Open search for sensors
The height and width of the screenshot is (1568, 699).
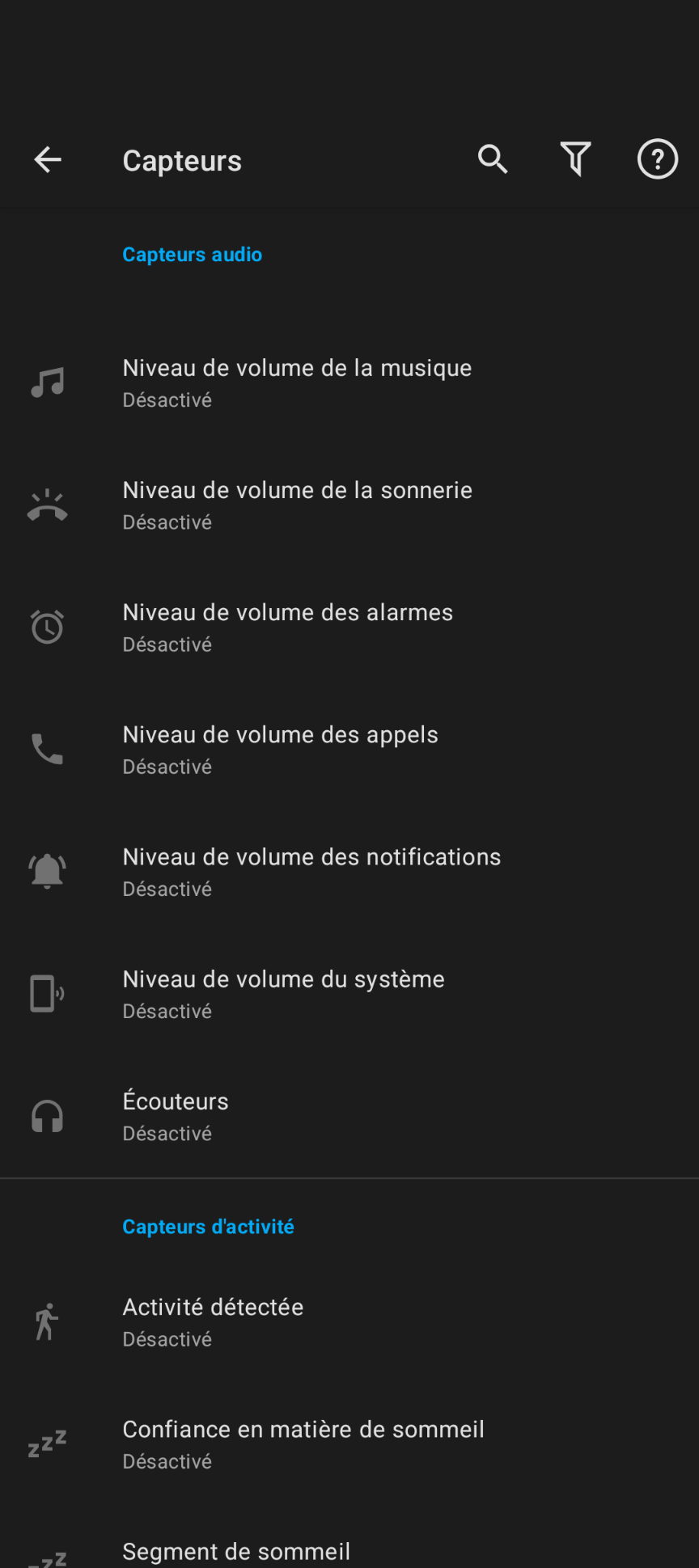[x=493, y=160]
